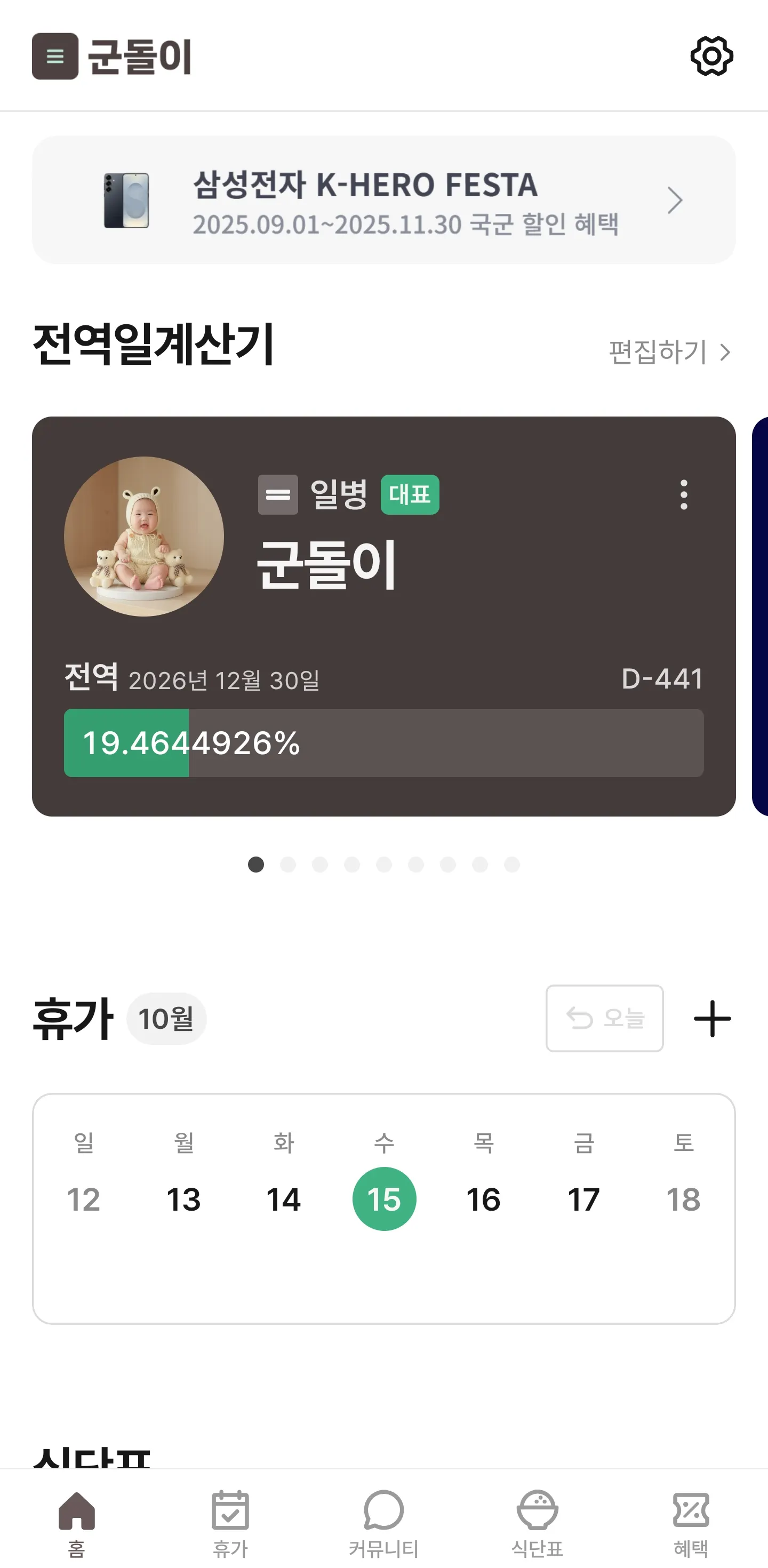The image size is (768, 1568).
Task: Pick date 16 in the calendar
Action: point(484,1199)
